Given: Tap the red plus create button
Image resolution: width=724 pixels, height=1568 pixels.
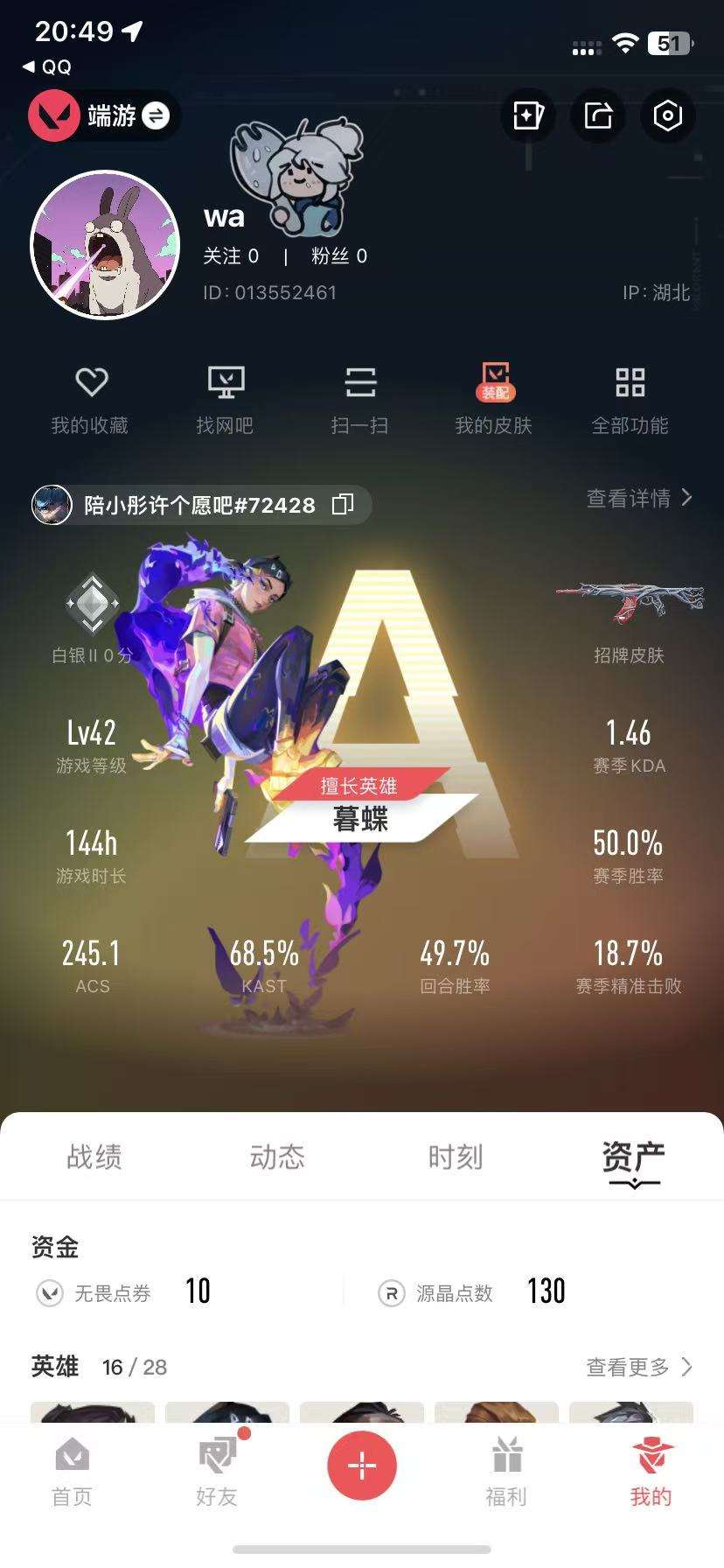Looking at the screenshot, I should pyautogui.click(x=362, y=1465).
